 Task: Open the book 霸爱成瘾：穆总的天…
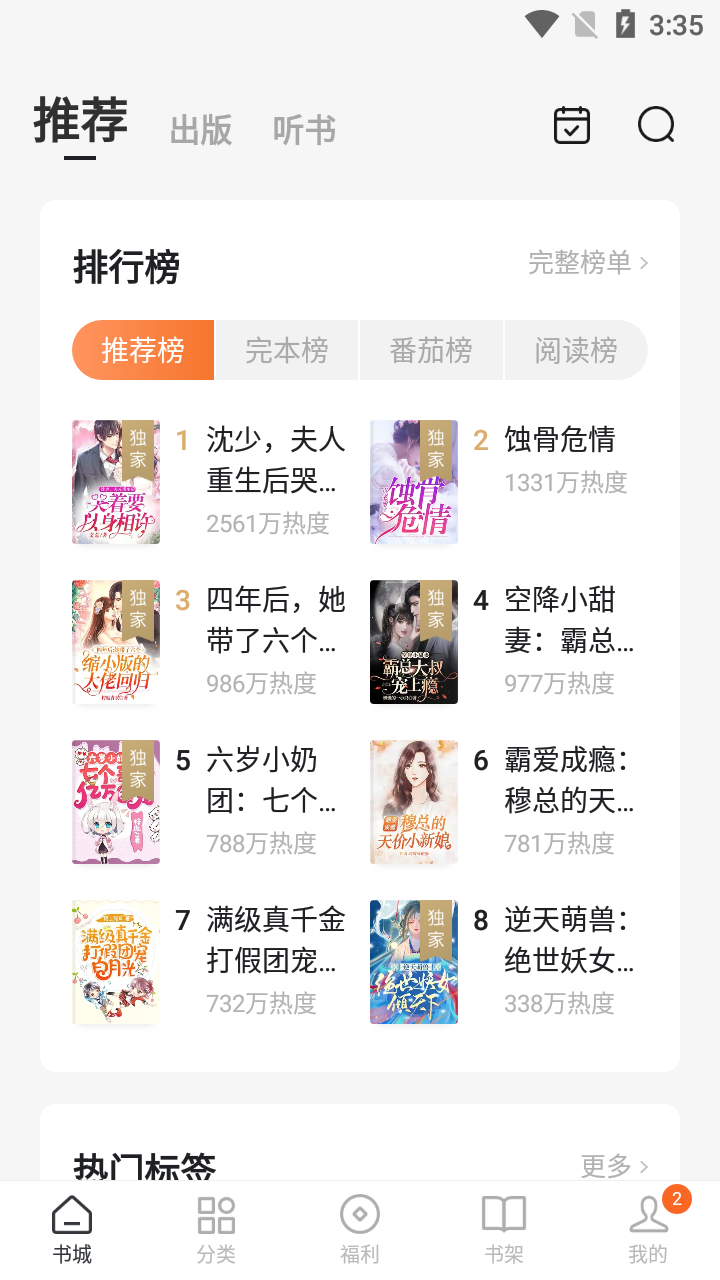[568, 781]
